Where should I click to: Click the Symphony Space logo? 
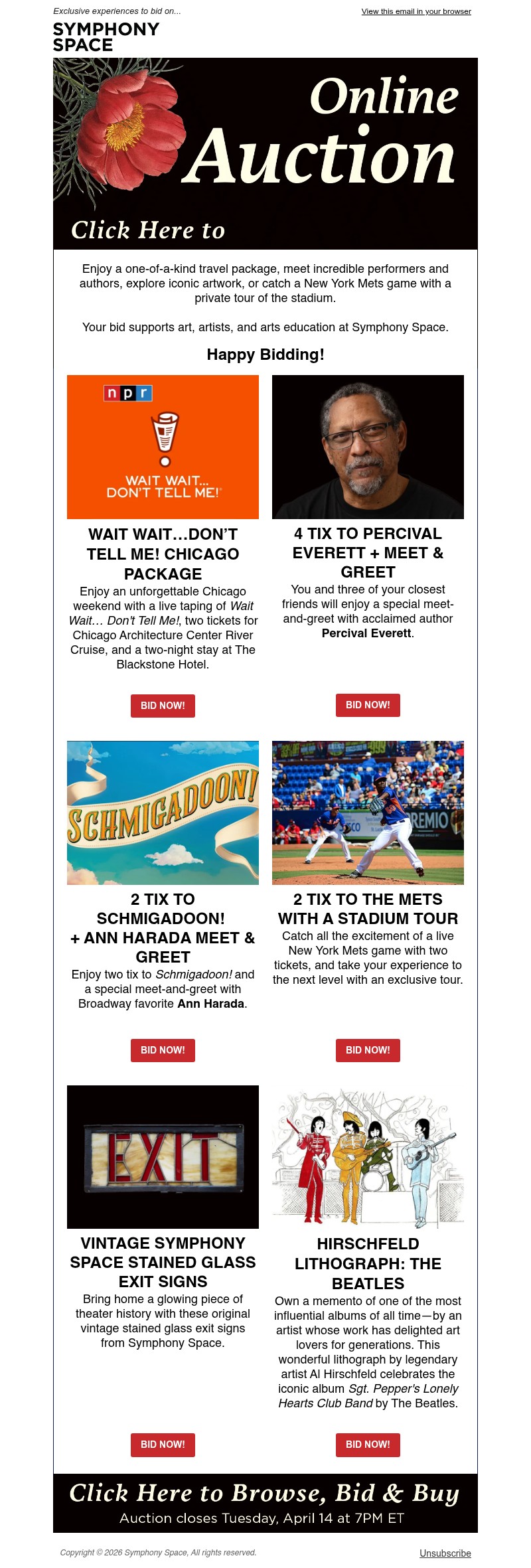coord(106,38)
